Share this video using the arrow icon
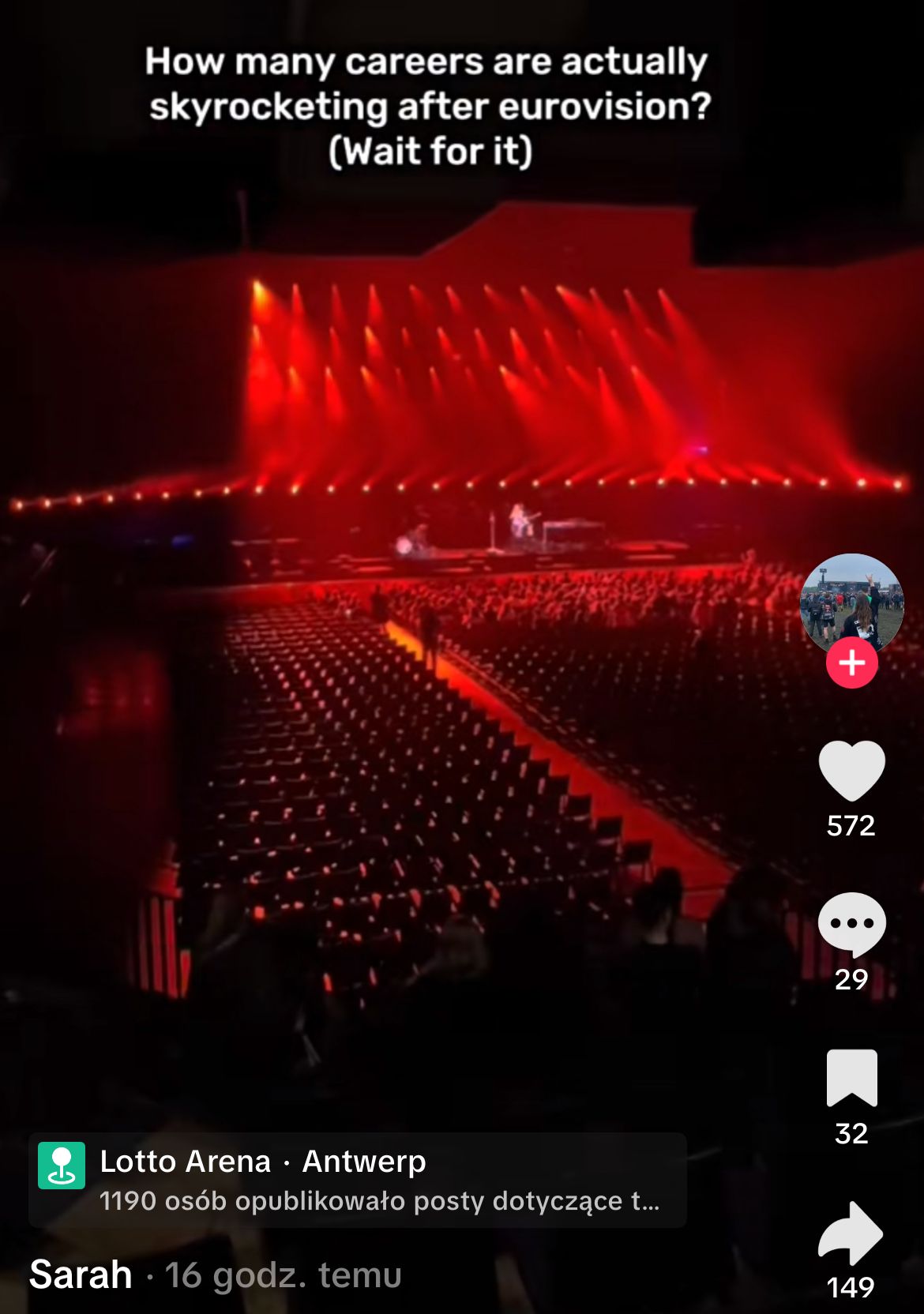The width and height of the screenshot is (924, 1314). pos(851,1233)
